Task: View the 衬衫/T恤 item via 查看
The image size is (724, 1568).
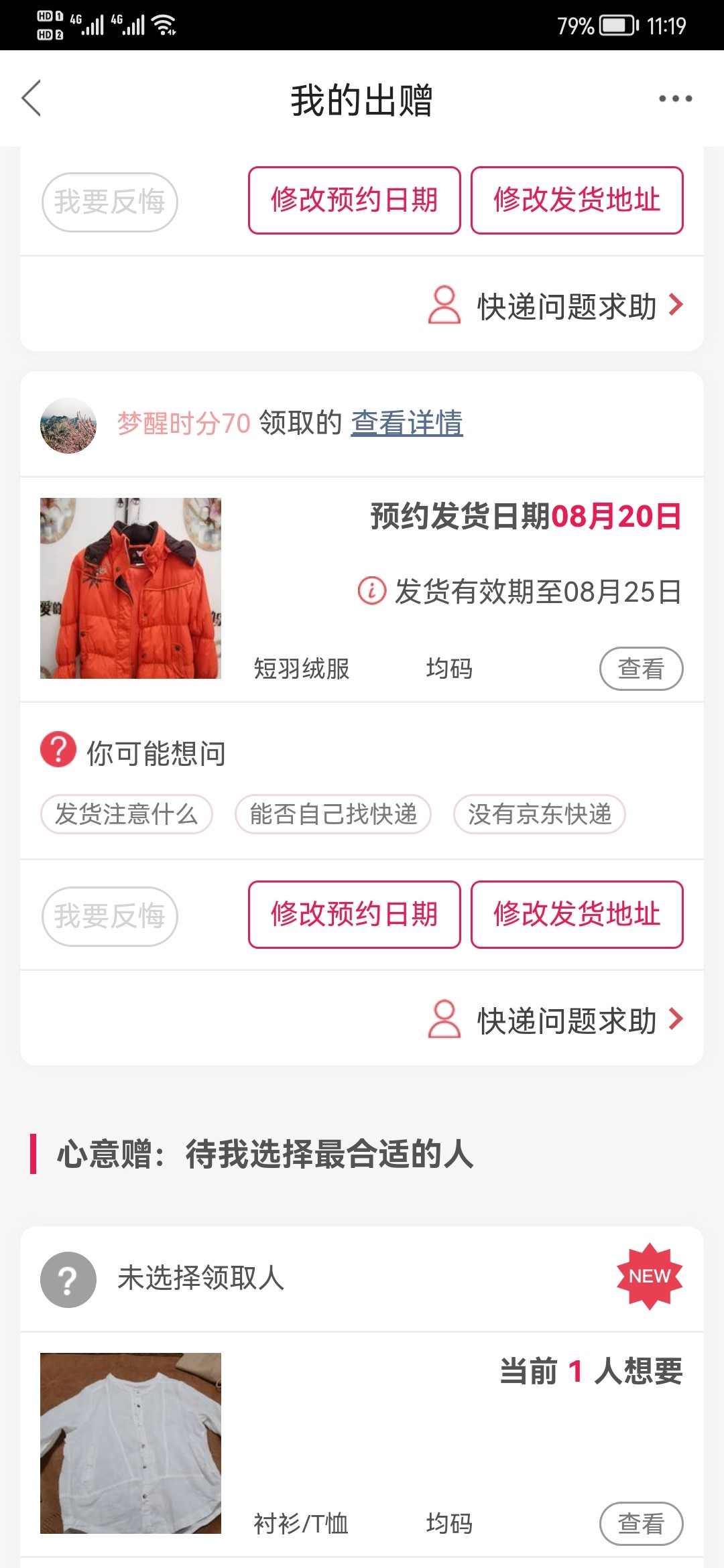Action: [x=640, y=1523]
